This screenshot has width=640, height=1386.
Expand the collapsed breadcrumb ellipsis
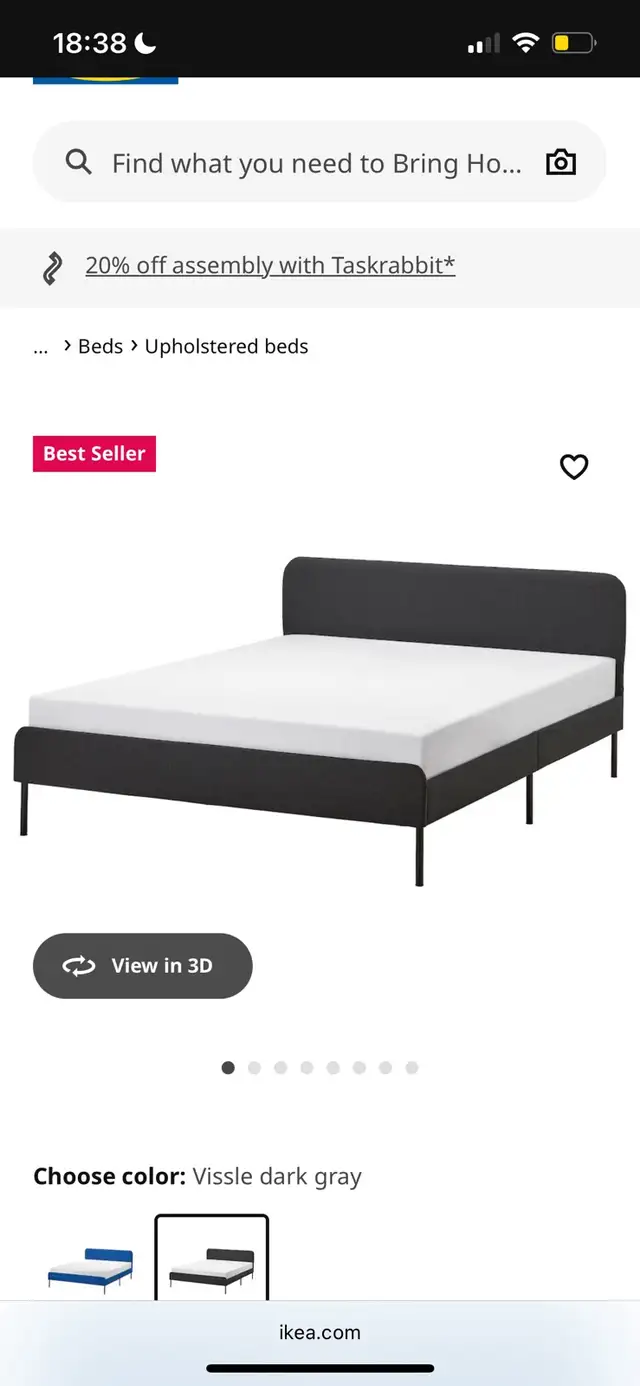point(41,347)
